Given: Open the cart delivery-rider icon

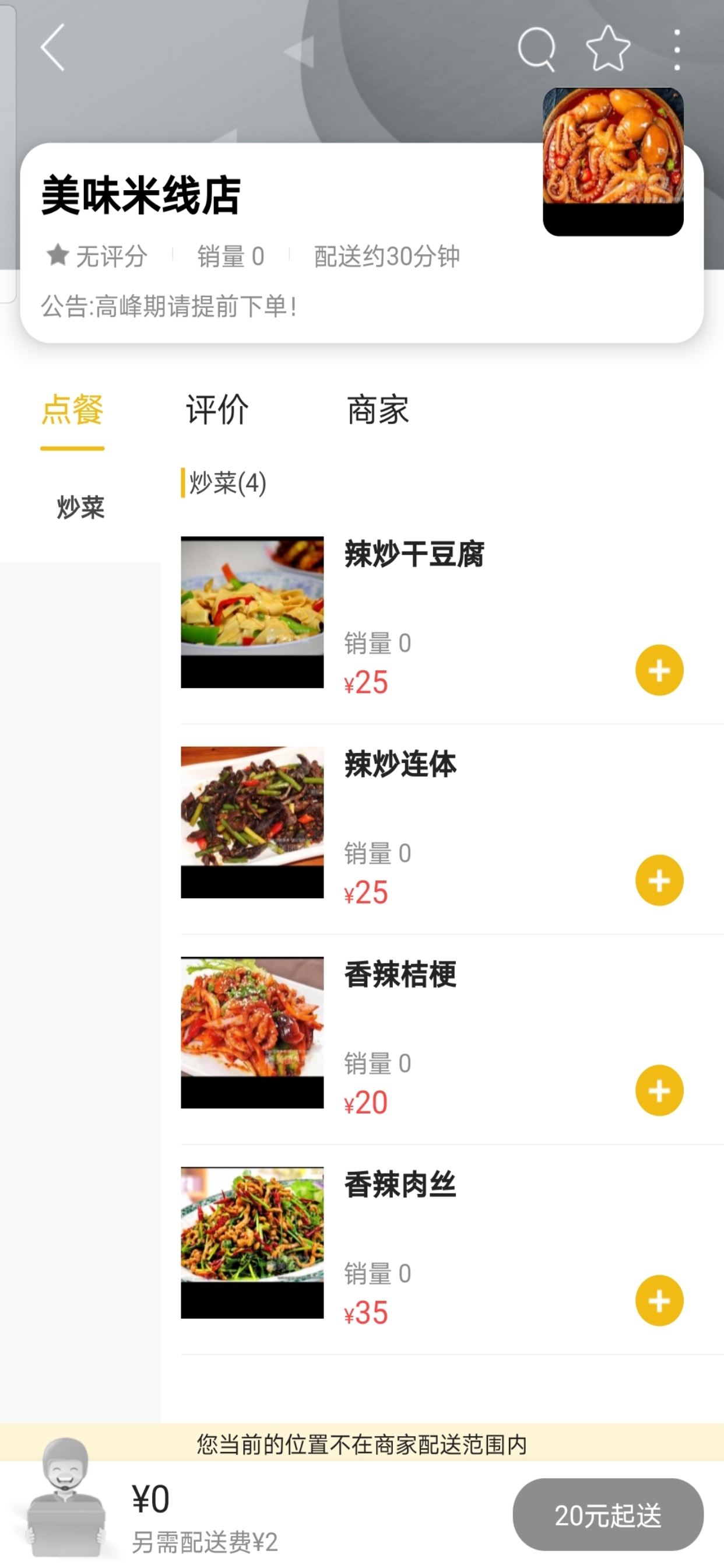Looking at the screenshot, I should 66,1497.
